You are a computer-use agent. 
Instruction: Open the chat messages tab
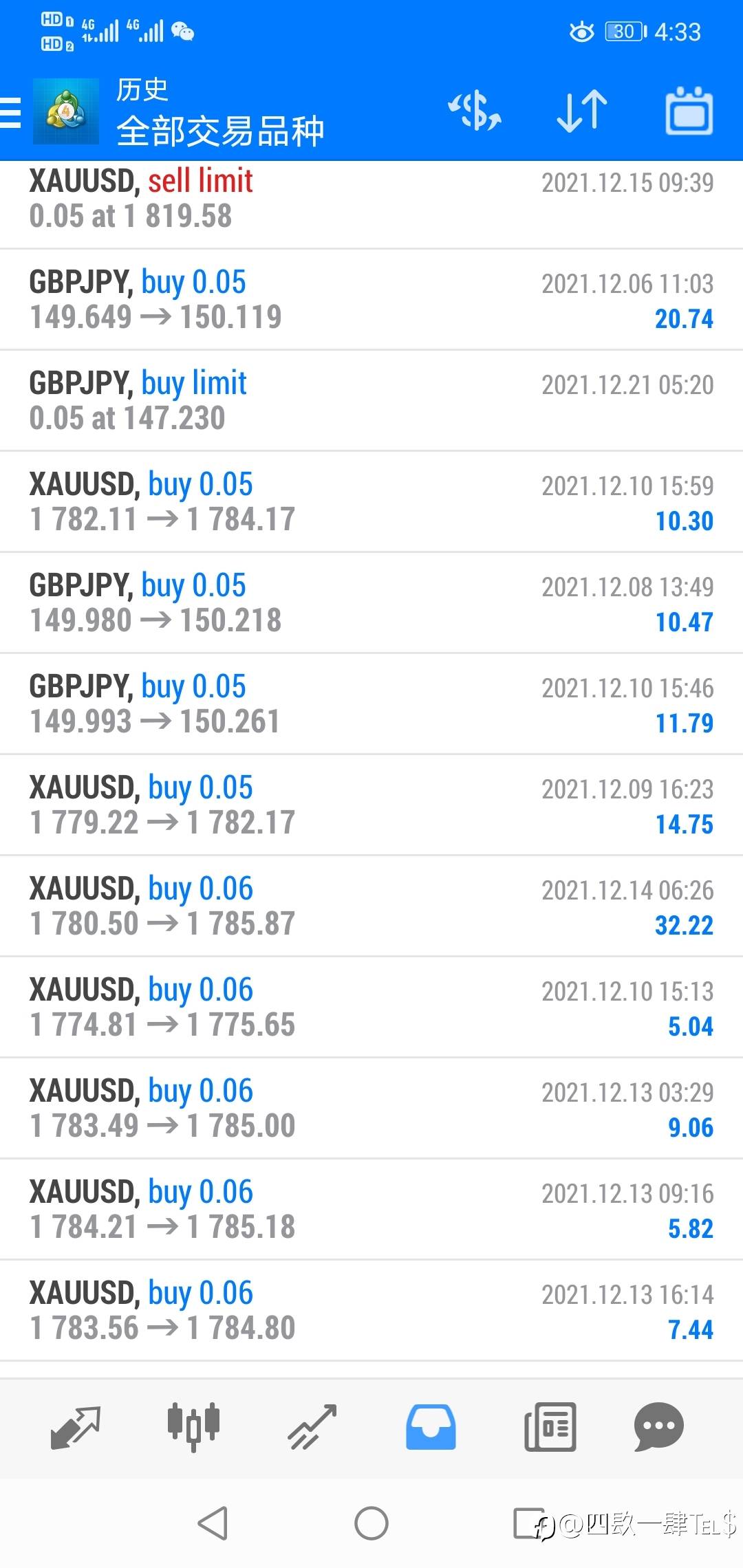658,1428
